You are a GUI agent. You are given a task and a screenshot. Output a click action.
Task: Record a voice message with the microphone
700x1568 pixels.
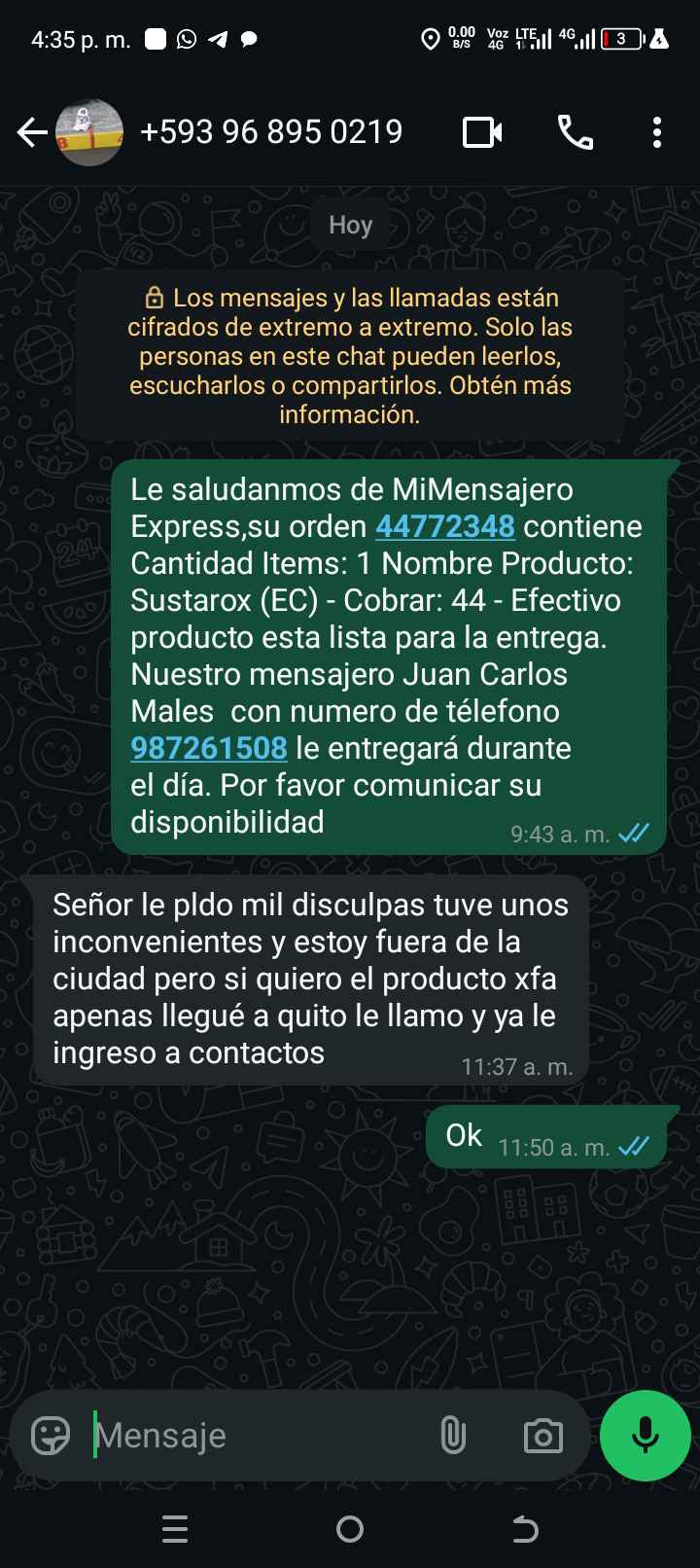pyautogui.click(x=646, y=1436)
